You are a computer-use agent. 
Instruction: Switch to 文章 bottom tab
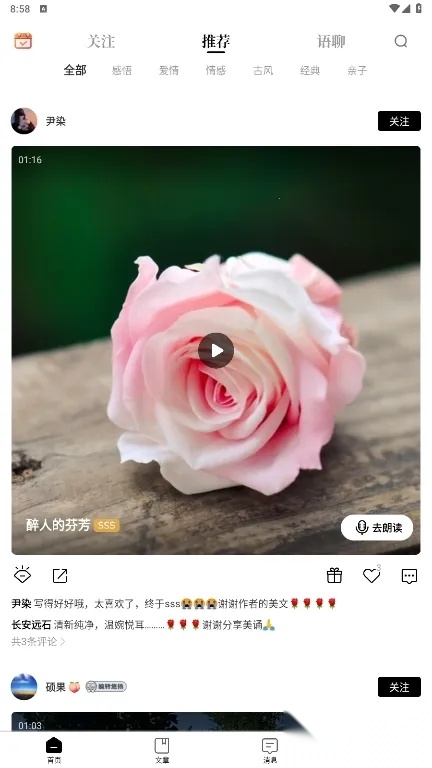point(162,750)
